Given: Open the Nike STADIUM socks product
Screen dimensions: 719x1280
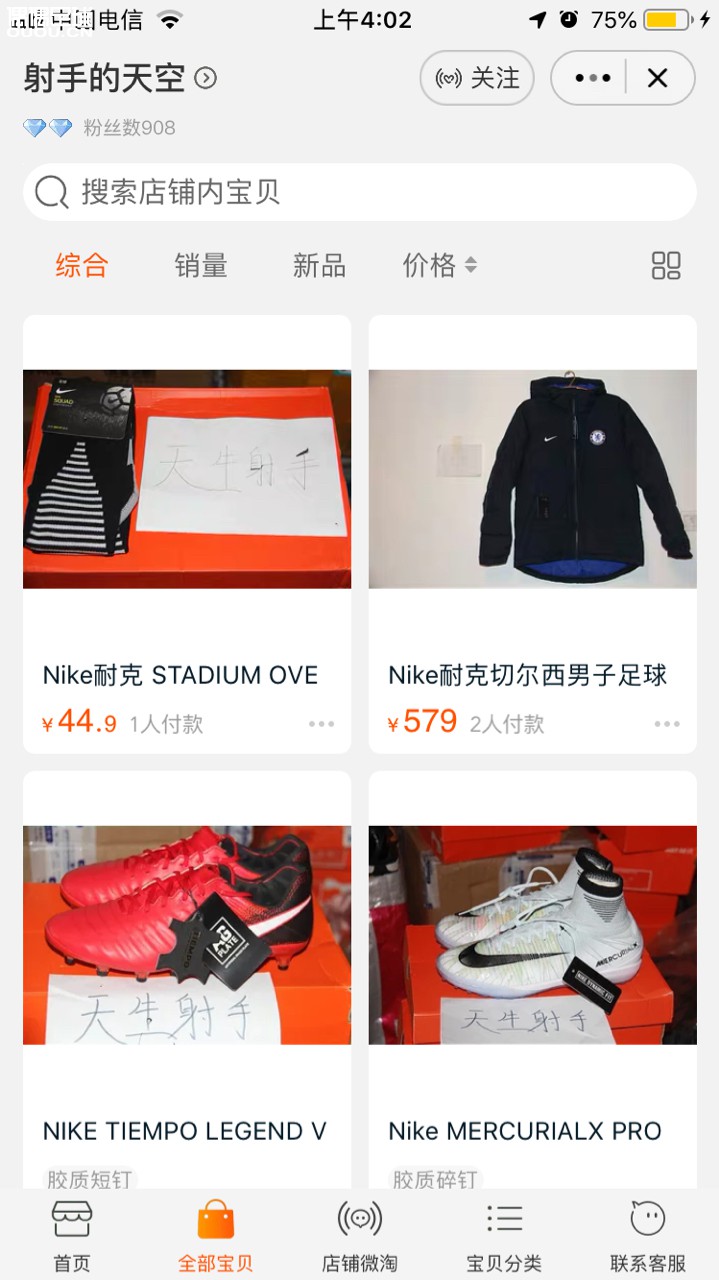Looking at the screenshot, I should pos(187,479).
